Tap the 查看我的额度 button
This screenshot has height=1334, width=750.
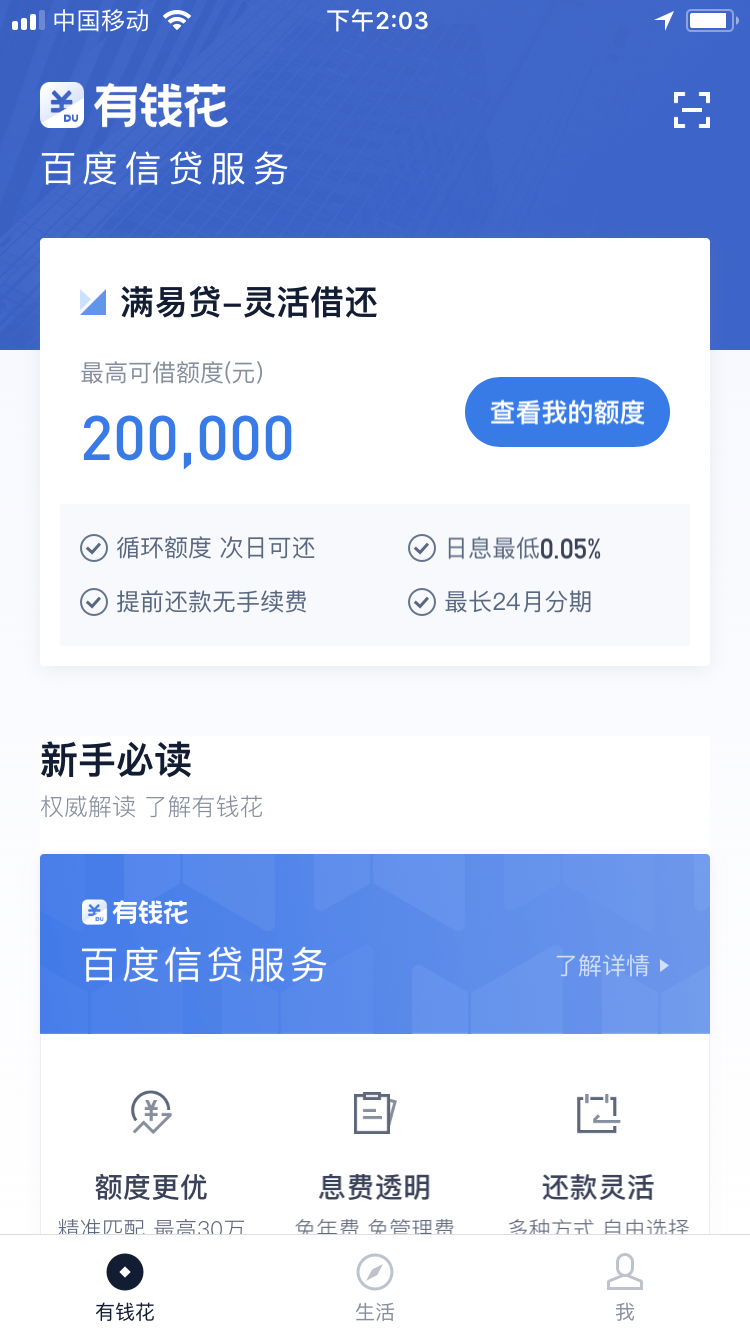tap(567, 412)
